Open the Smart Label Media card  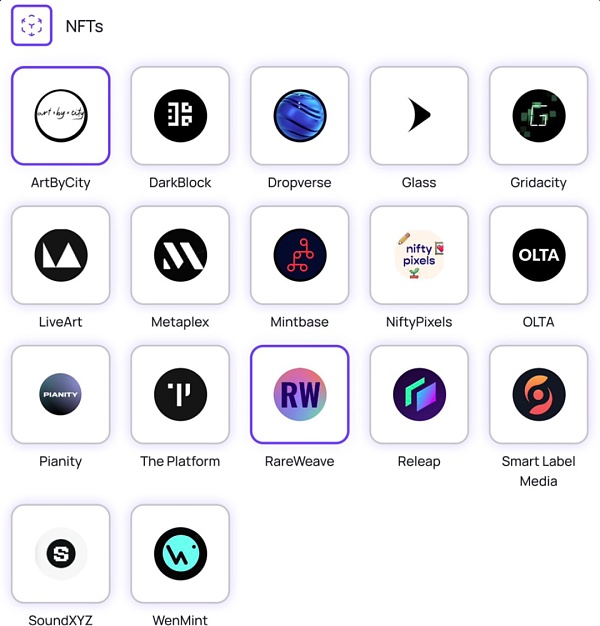tap(538, 394)
